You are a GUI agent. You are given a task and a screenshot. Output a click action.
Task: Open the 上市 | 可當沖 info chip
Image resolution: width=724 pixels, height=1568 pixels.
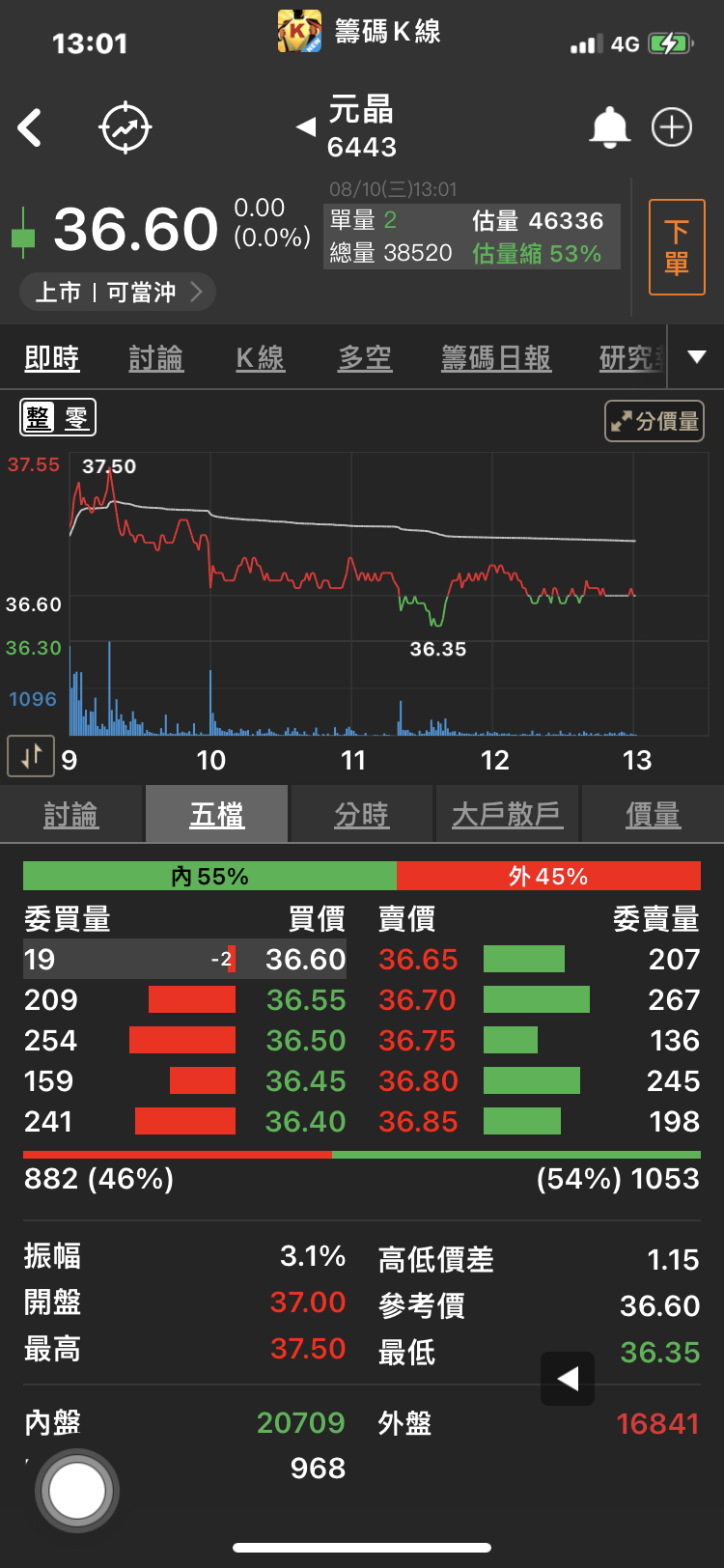click(117, 292)
